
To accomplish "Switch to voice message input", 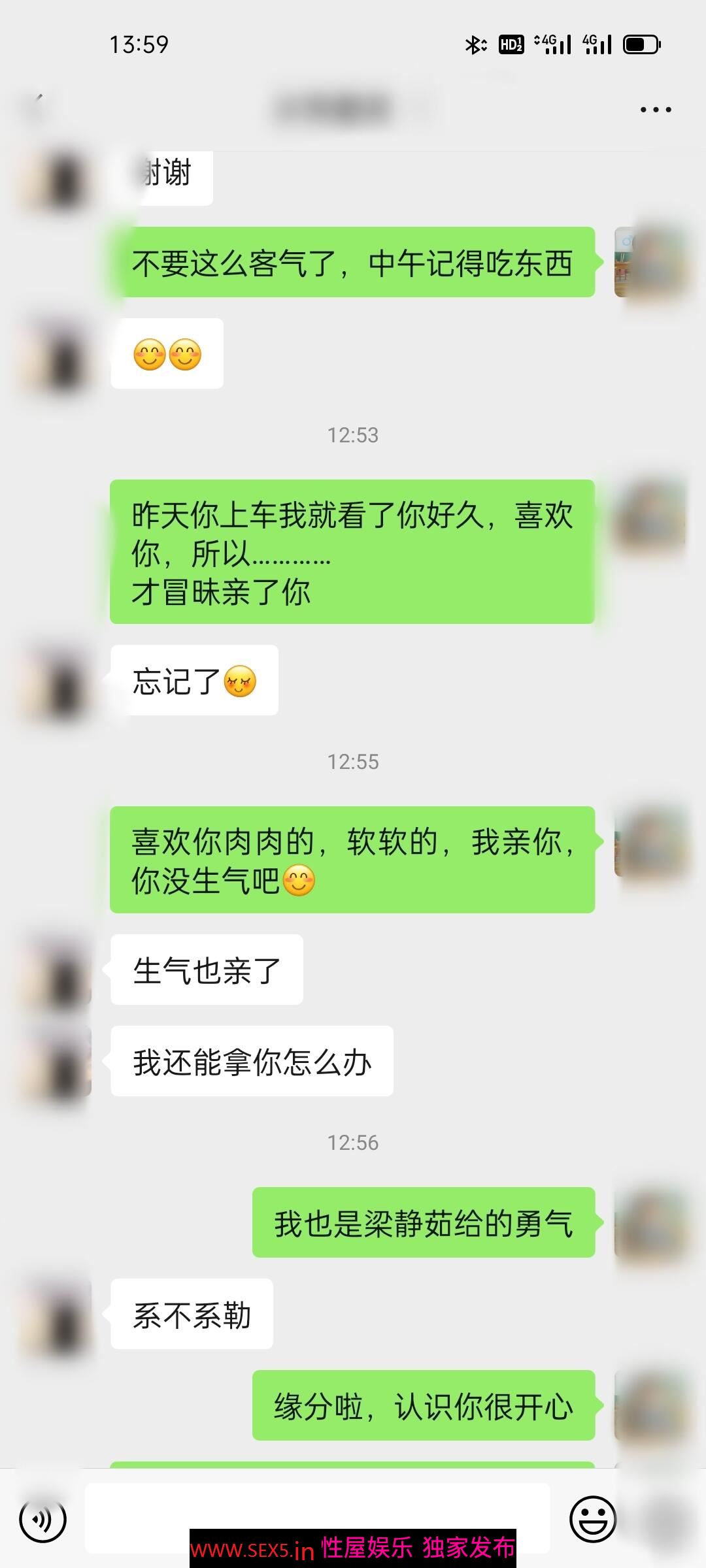I will click(43, 1519).
